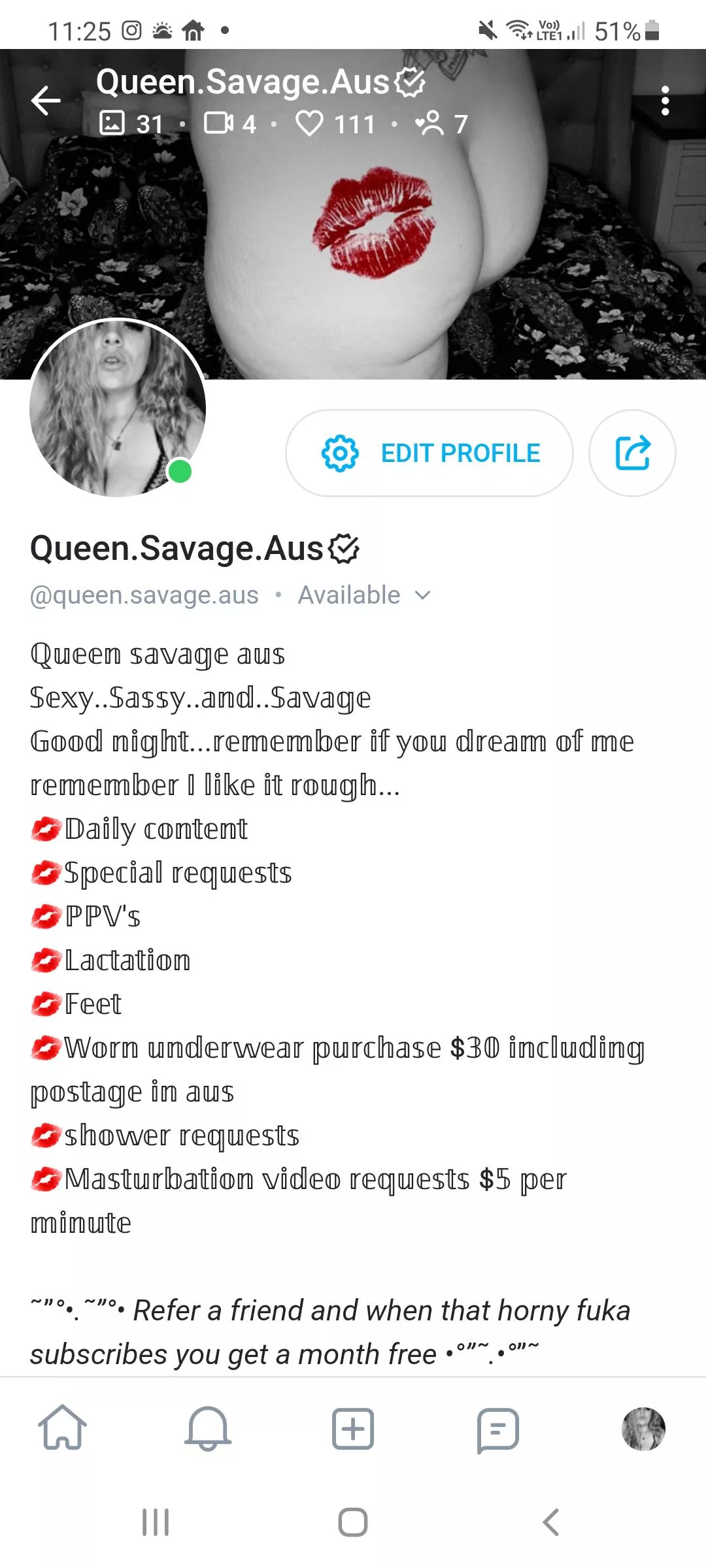Open the notifications bell tab
Screen dimensions: 706x1568
point(208,1428)
